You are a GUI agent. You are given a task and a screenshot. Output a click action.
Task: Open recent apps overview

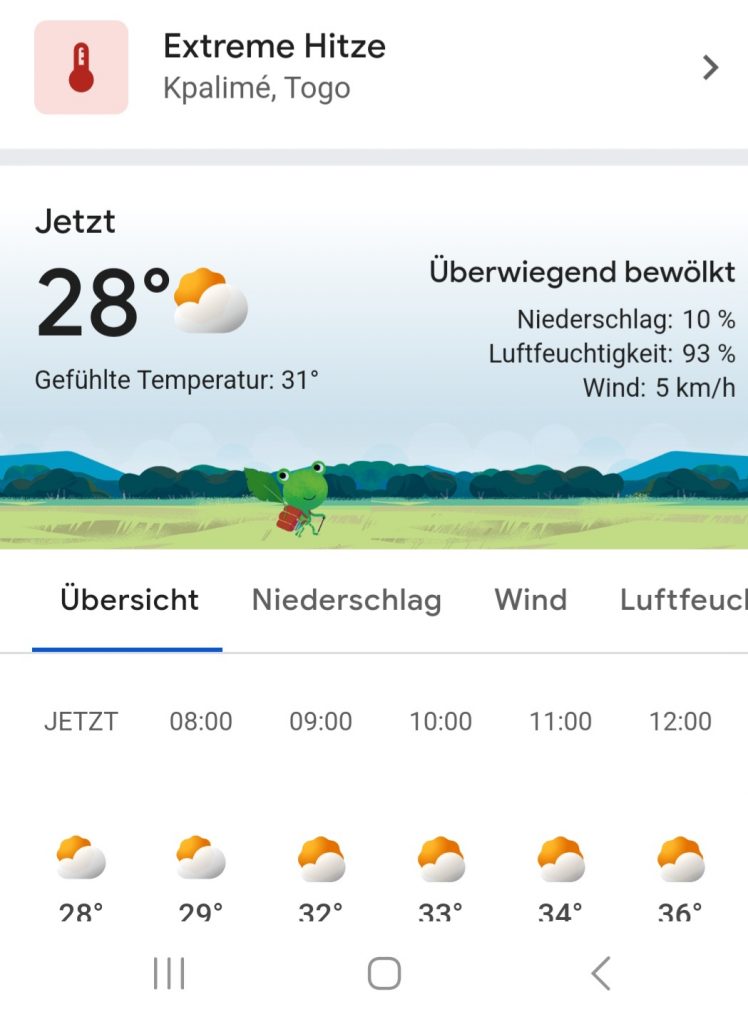[x=169, y=973]
